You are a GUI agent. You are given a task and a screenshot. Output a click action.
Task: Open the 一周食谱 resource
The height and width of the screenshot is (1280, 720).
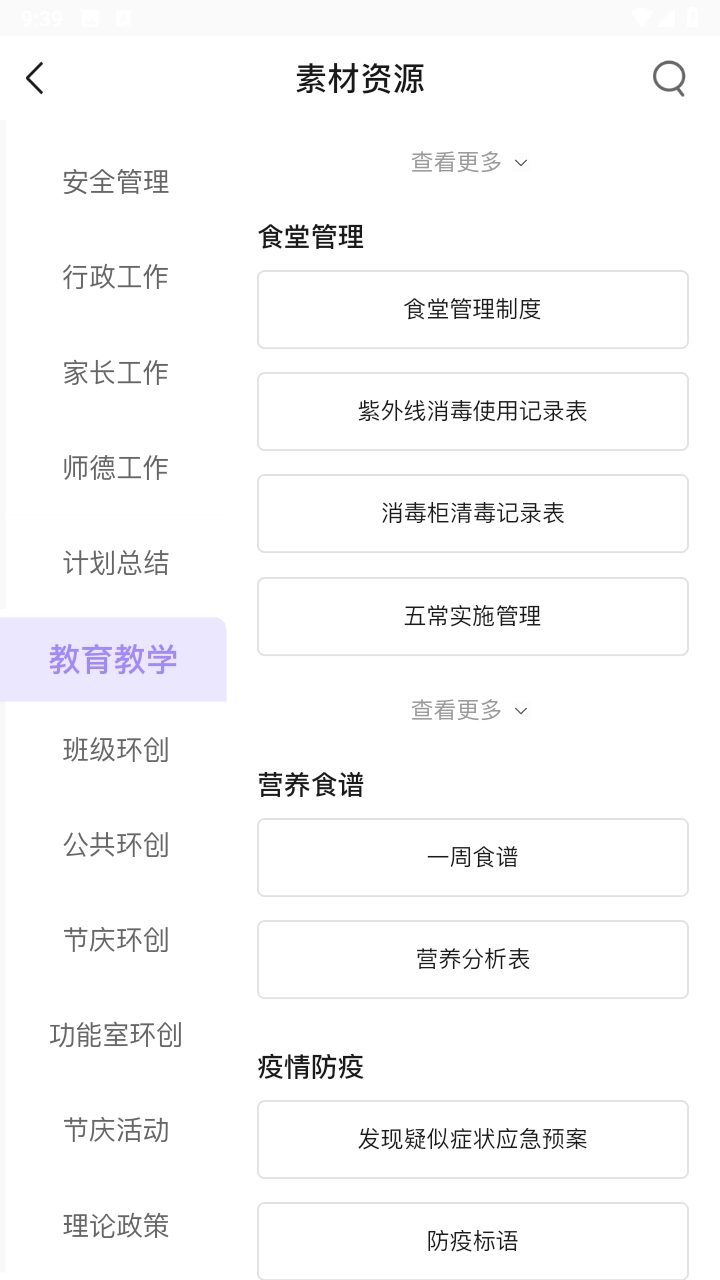point(472,857)
